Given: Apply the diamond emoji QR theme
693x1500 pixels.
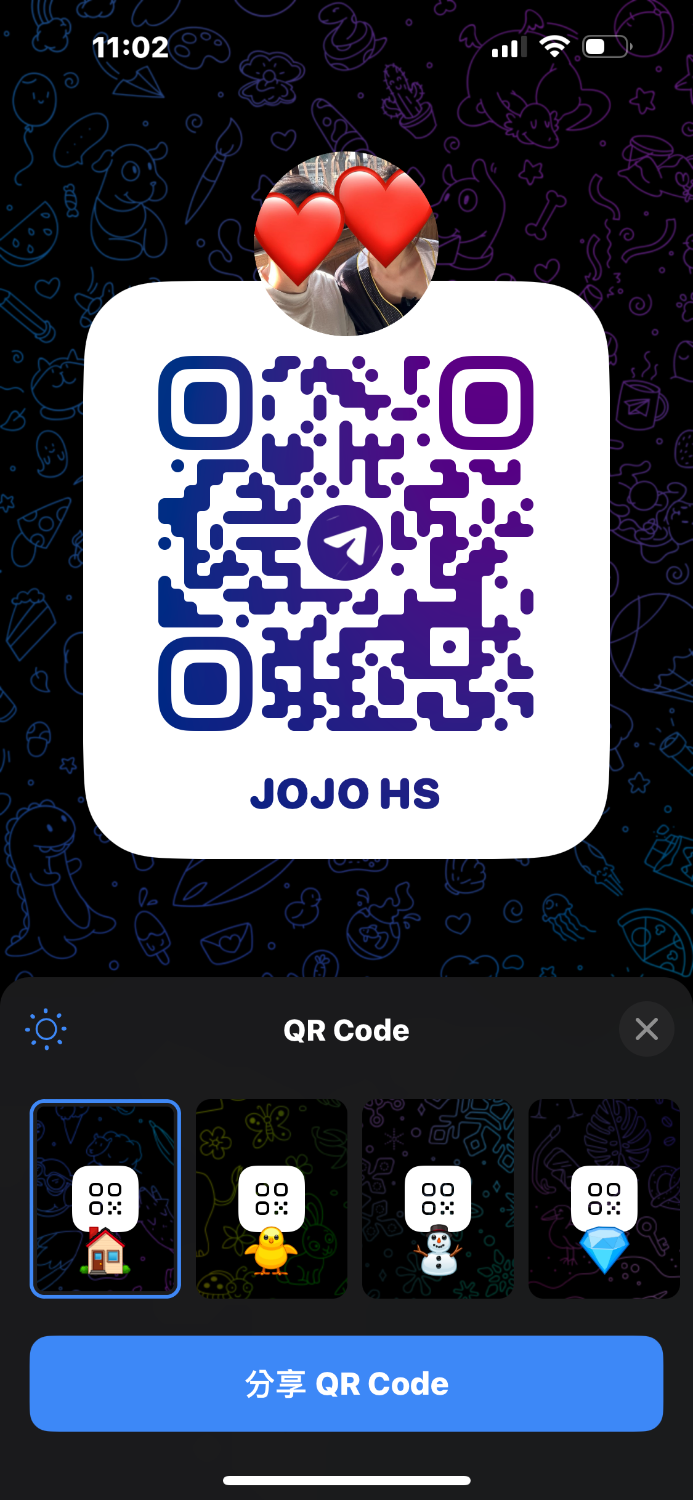Looking at the screenshot, I should pyautogui.click(x=604, y=1198).
